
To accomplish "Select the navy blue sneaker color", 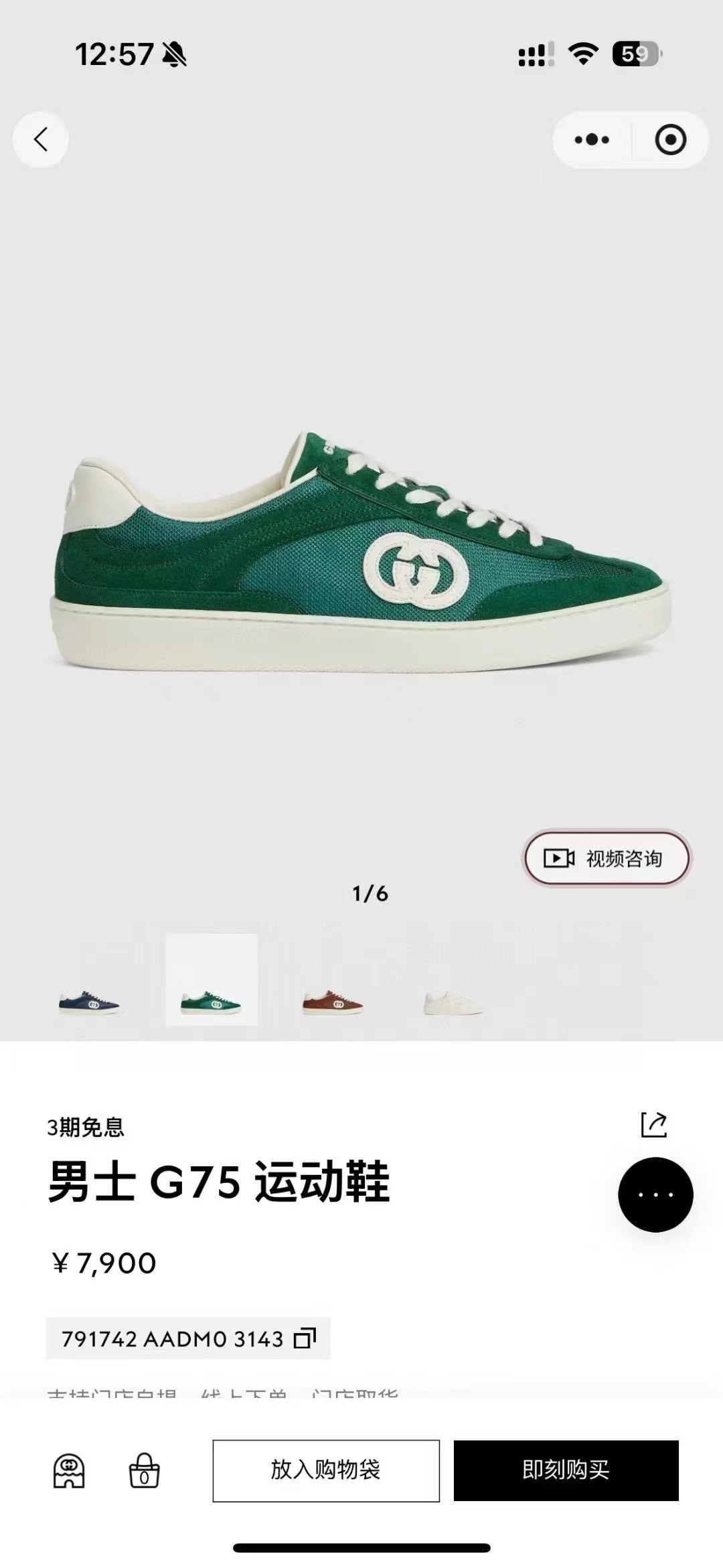I will [x=89, y=1002].
